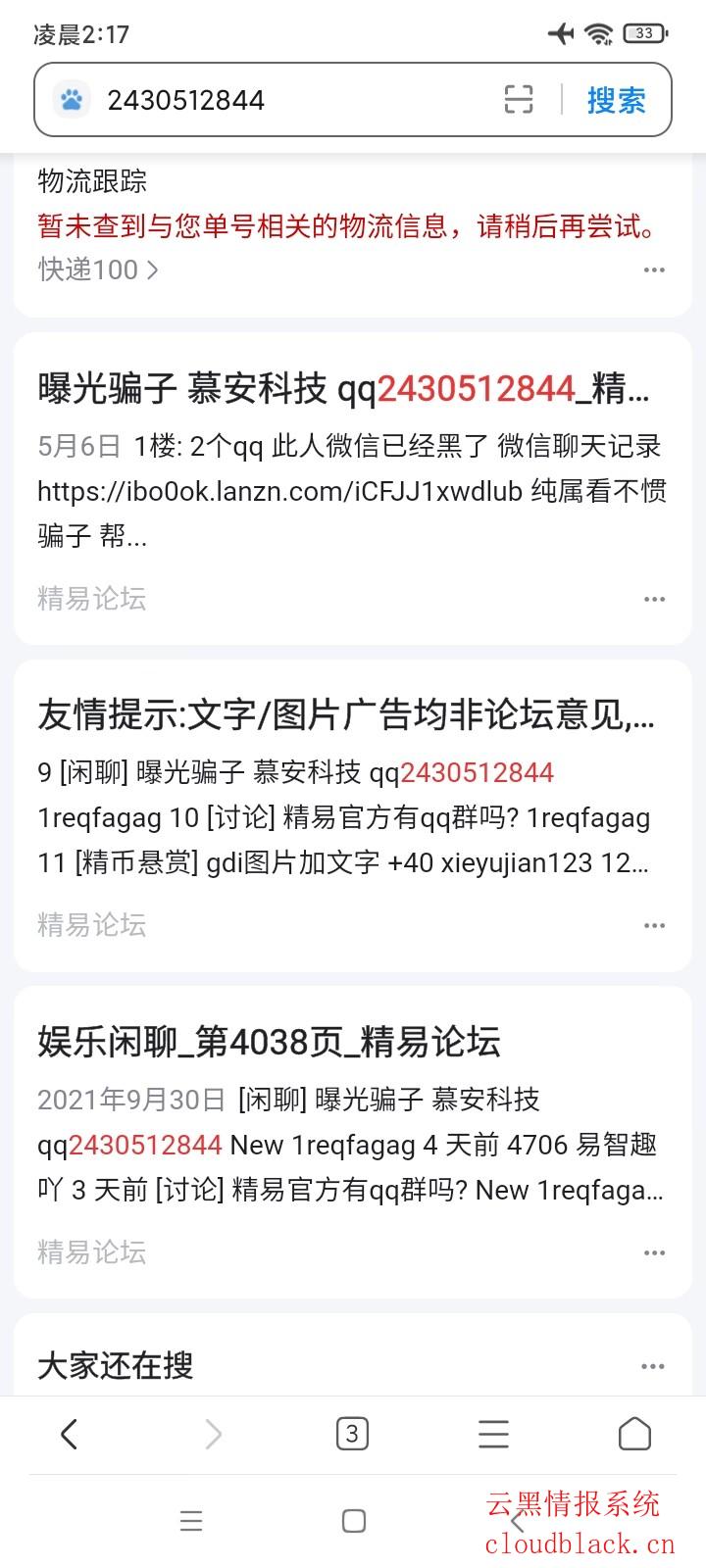The image size is (706, 1568).
Task: Tap the 搜索 button
Action: tap(616, 100)
